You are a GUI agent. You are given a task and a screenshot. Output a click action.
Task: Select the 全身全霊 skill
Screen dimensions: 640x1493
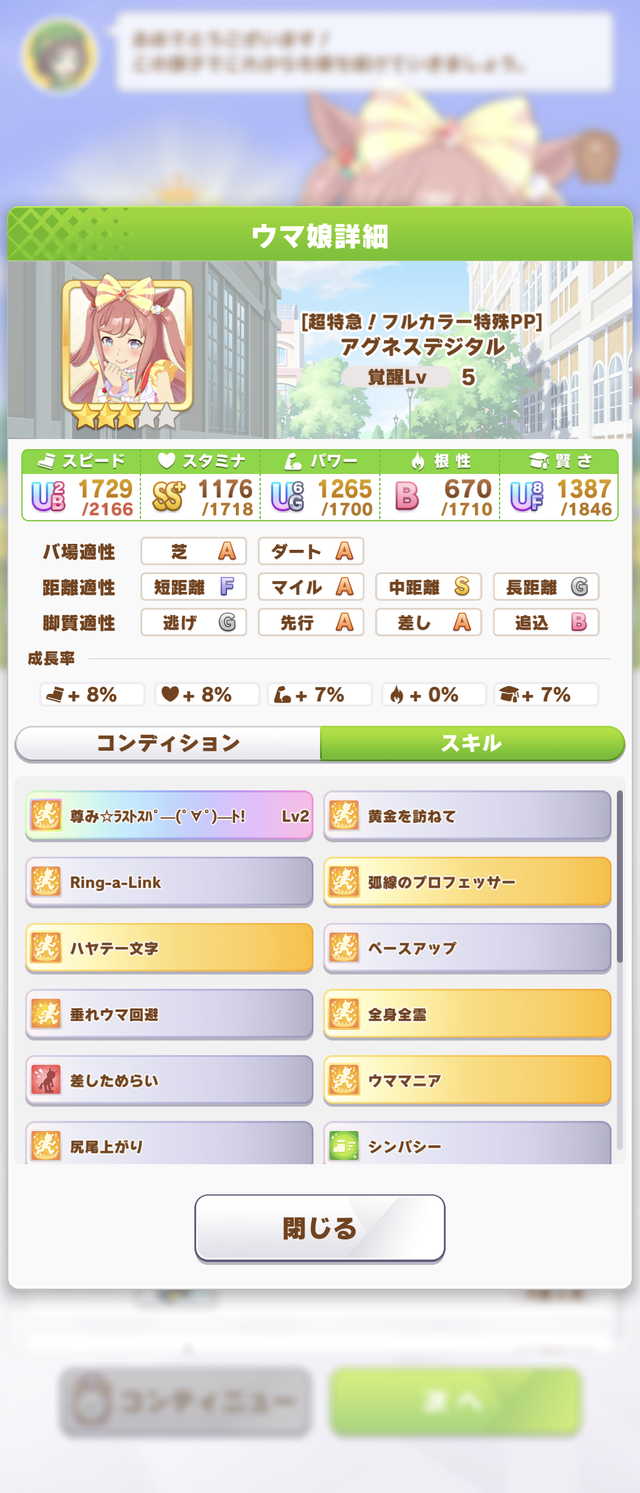[x=467, y=1014]
